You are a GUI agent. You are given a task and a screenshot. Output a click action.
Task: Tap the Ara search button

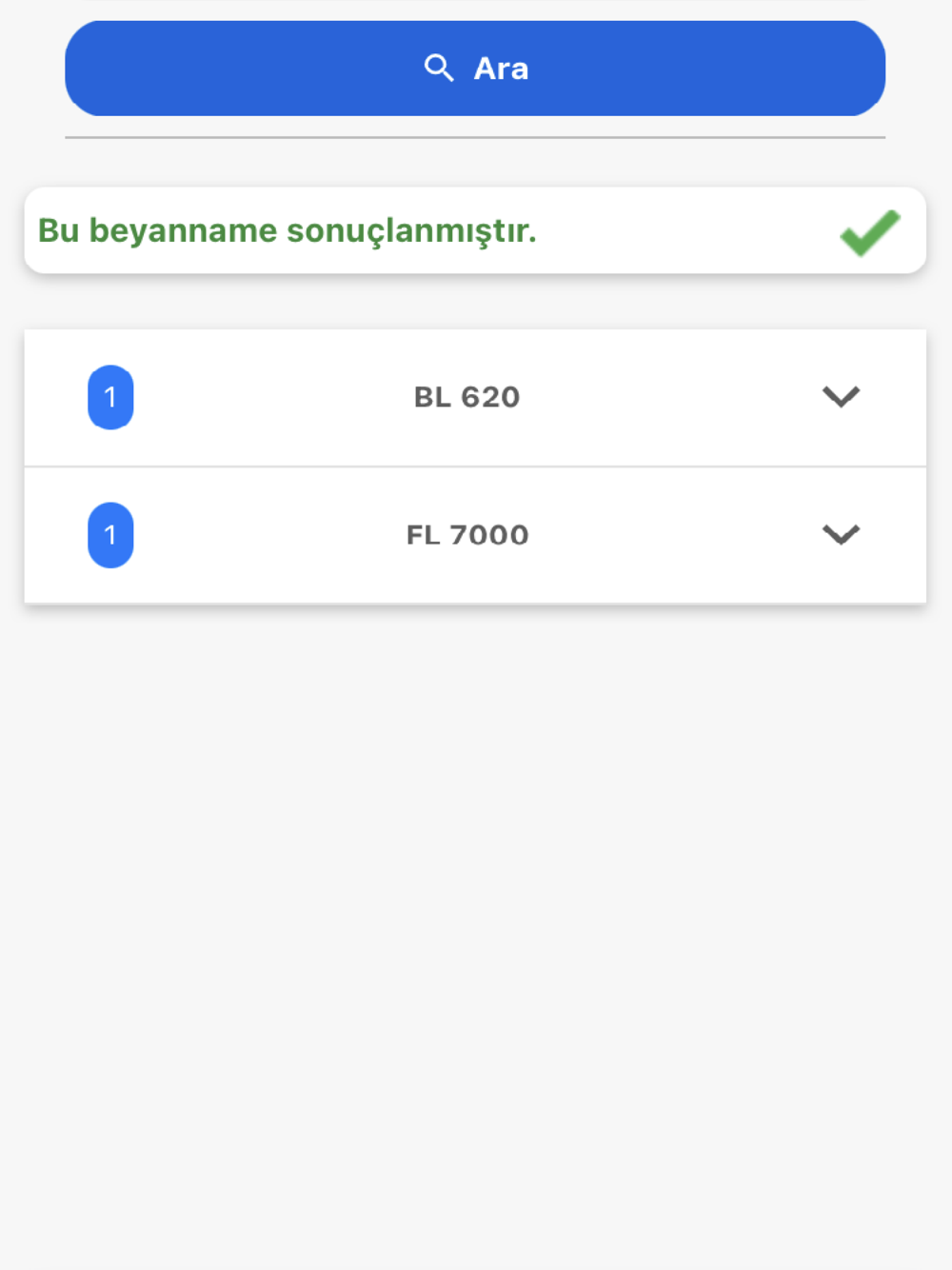click(475, 69)
